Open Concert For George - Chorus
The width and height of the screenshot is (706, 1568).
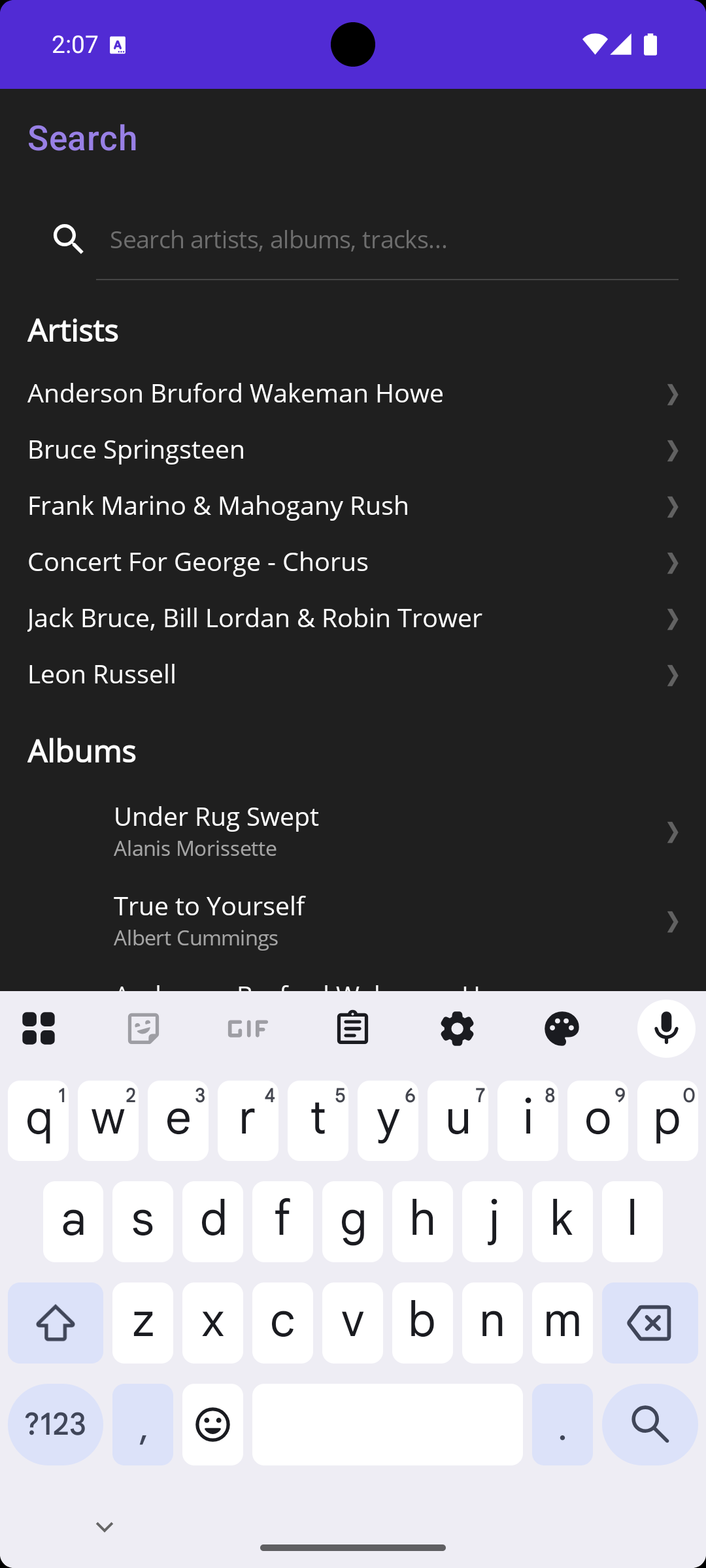(353, 562)
